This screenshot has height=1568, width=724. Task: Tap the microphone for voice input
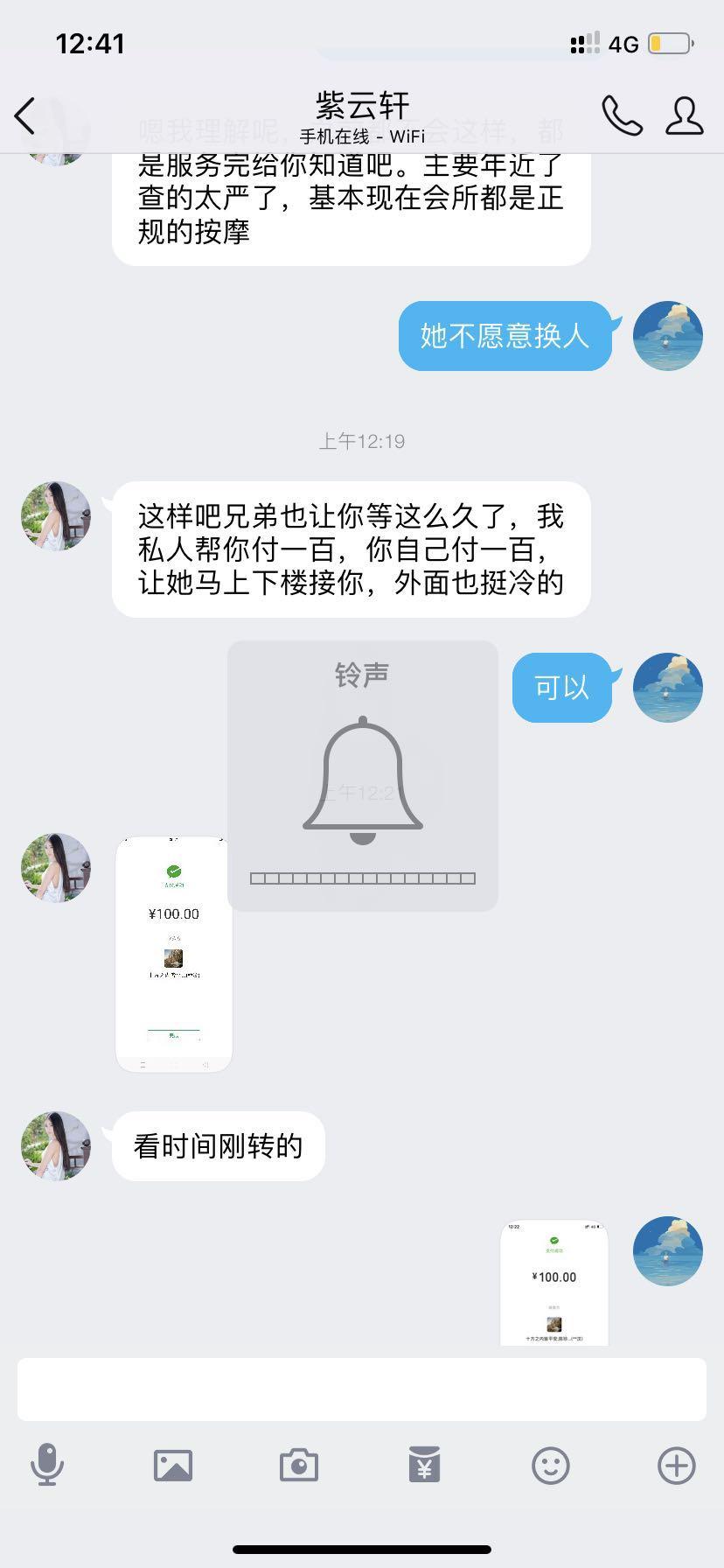coord(47,1465)
